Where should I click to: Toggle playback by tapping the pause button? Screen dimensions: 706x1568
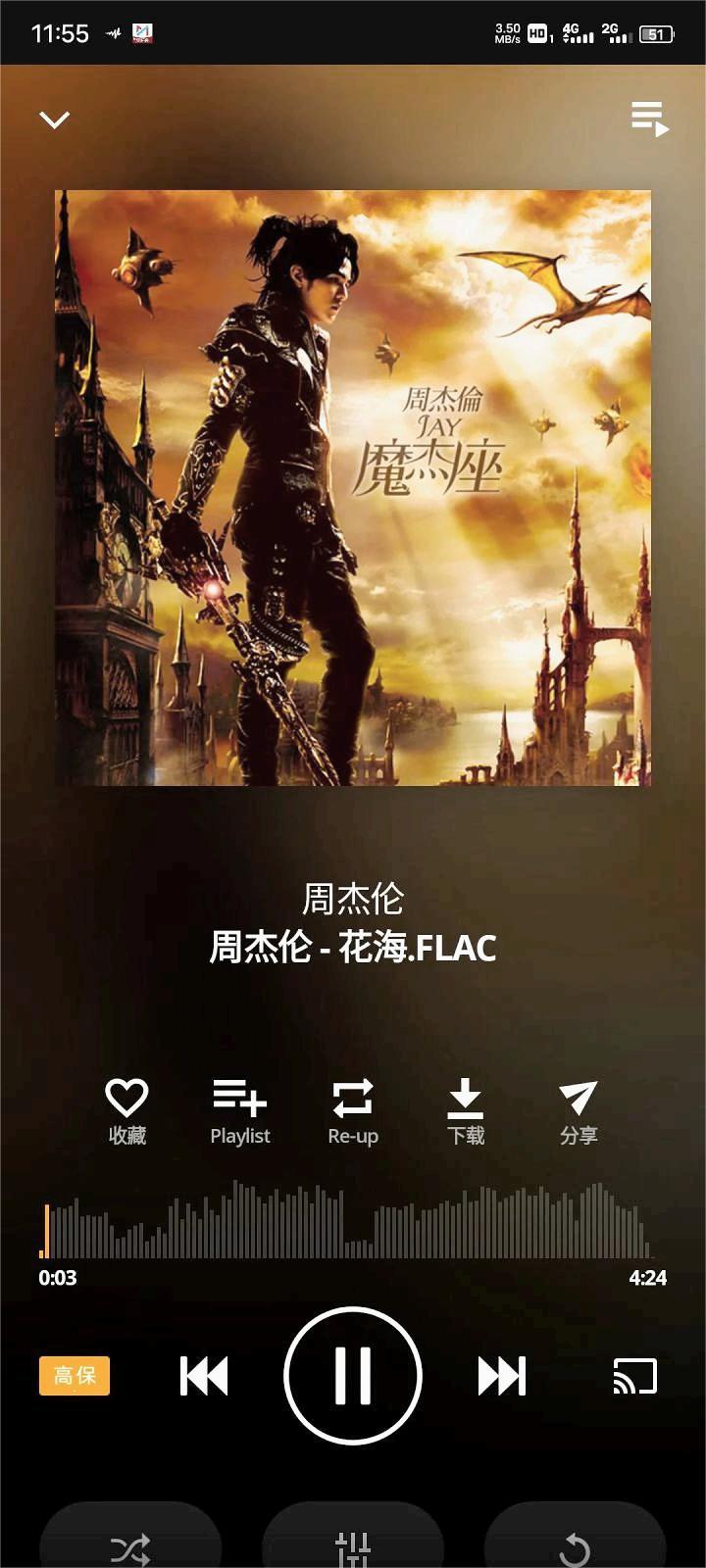[354, 1375]
